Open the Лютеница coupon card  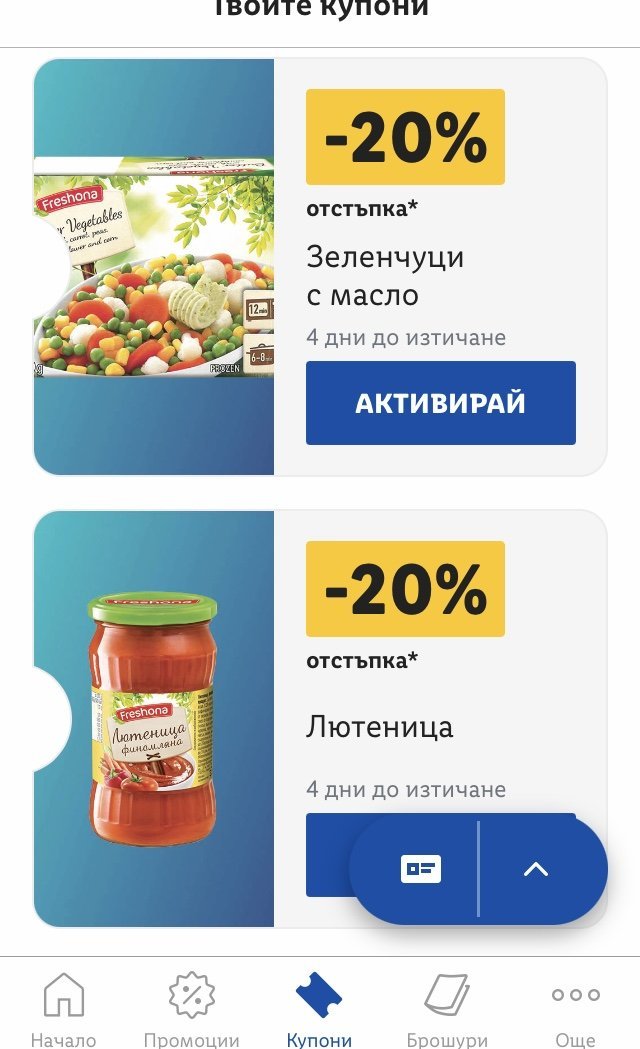click(x=154, y=718)
